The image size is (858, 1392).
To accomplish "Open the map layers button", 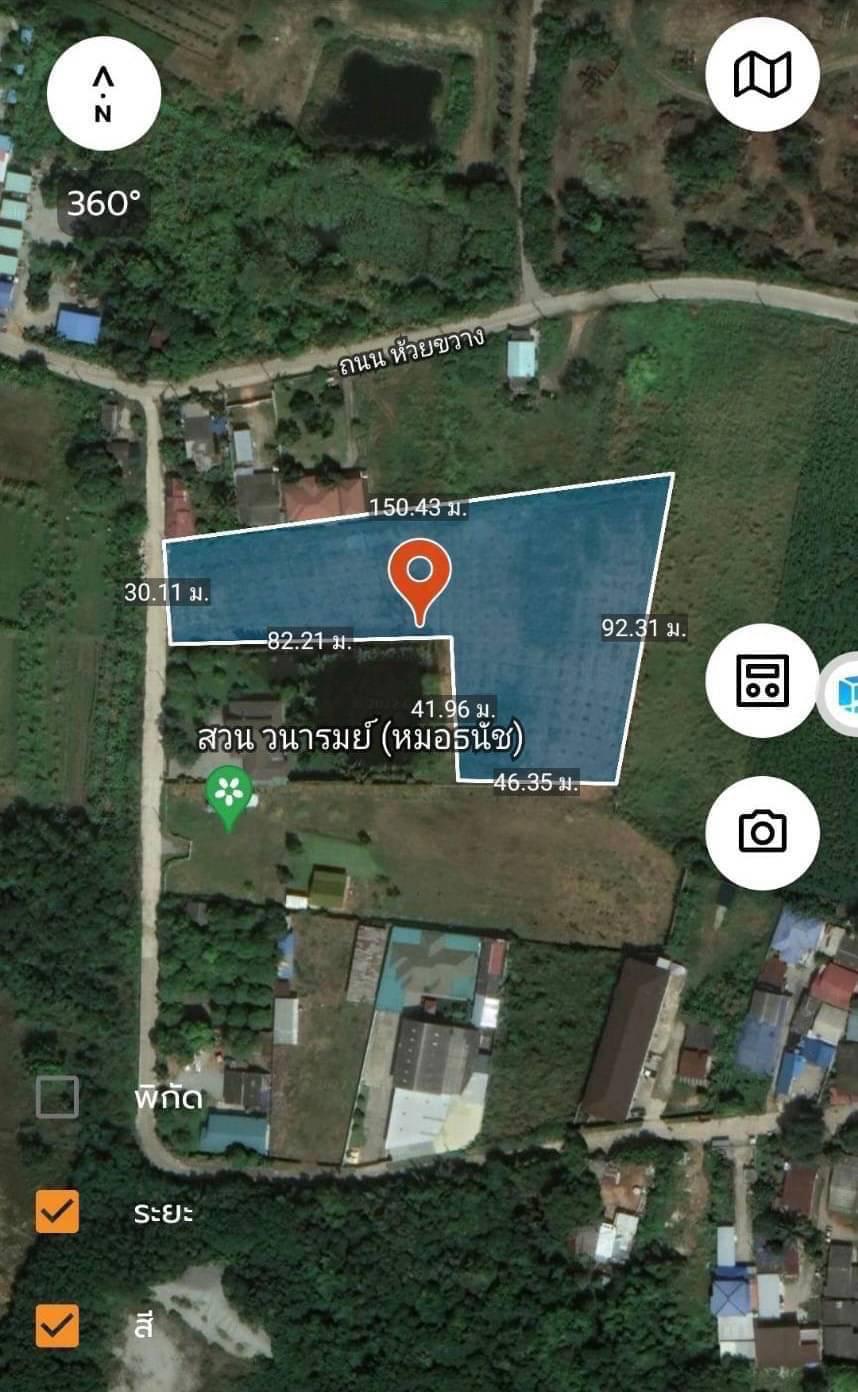I will coord(762,75).
